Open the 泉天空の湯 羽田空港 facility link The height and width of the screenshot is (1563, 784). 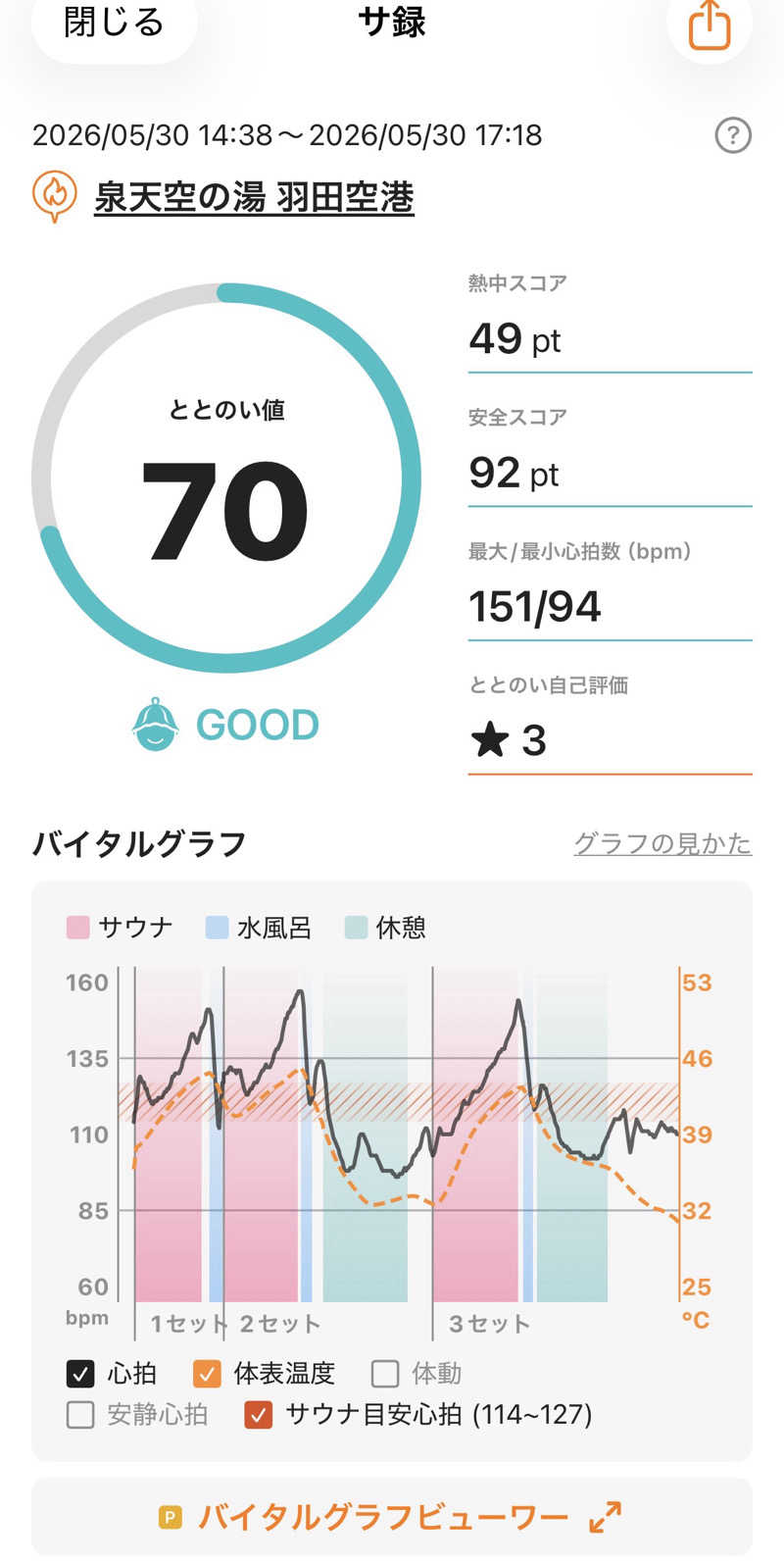click(254, 197)
